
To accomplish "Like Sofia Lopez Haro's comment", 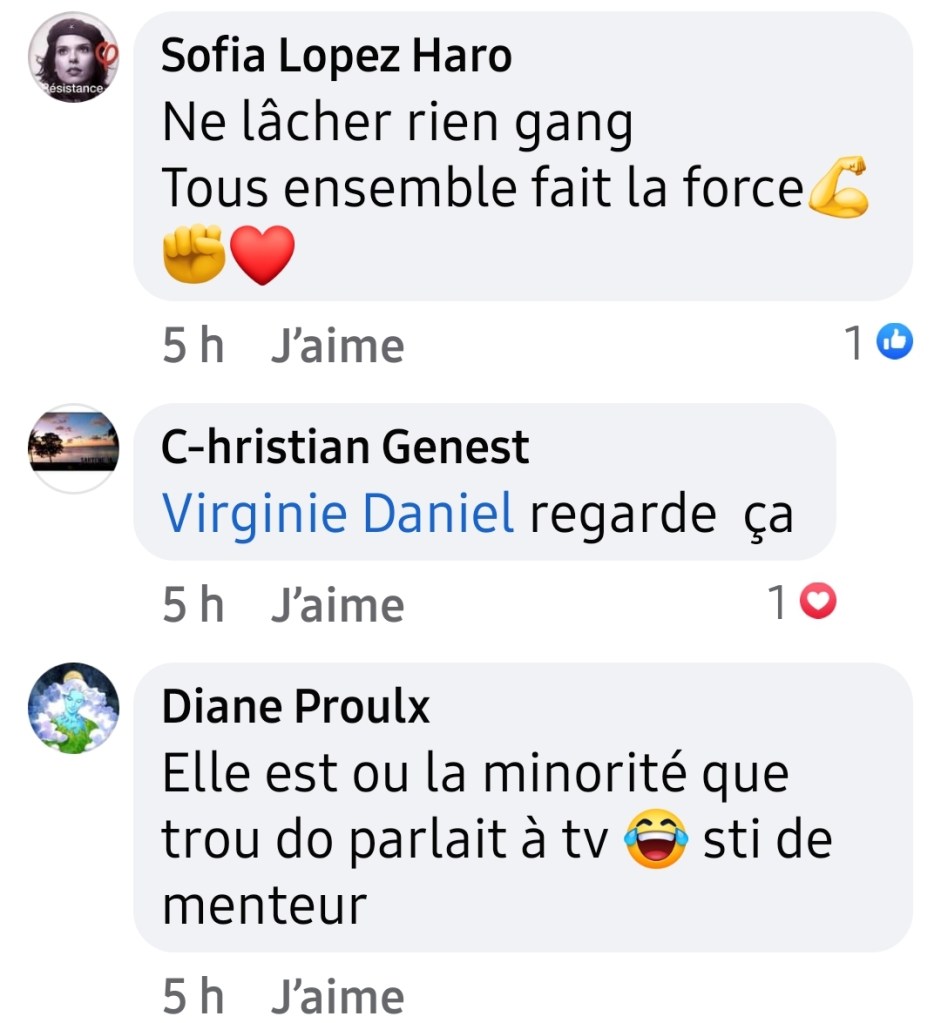I will click(x=337, y=346).
